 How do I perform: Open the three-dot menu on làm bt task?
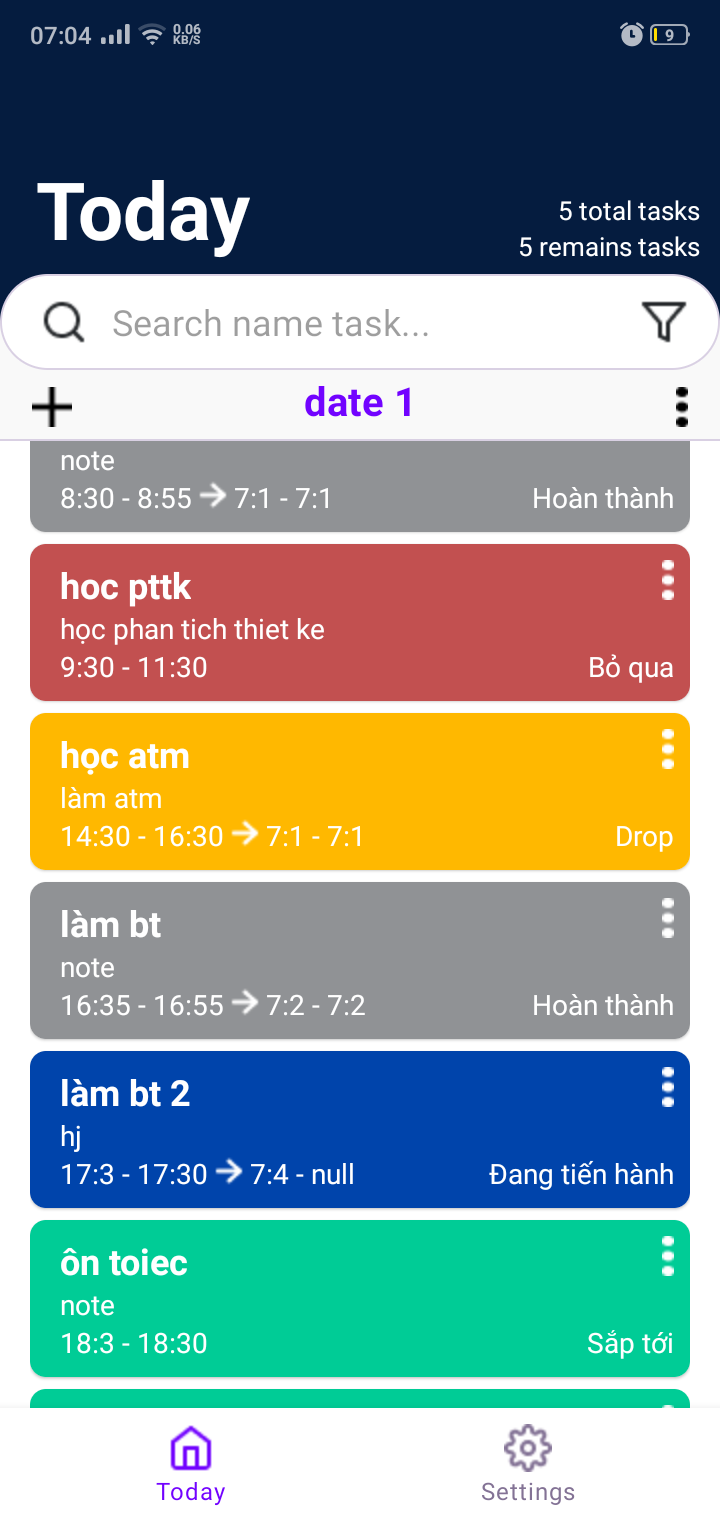pos(667,918)
